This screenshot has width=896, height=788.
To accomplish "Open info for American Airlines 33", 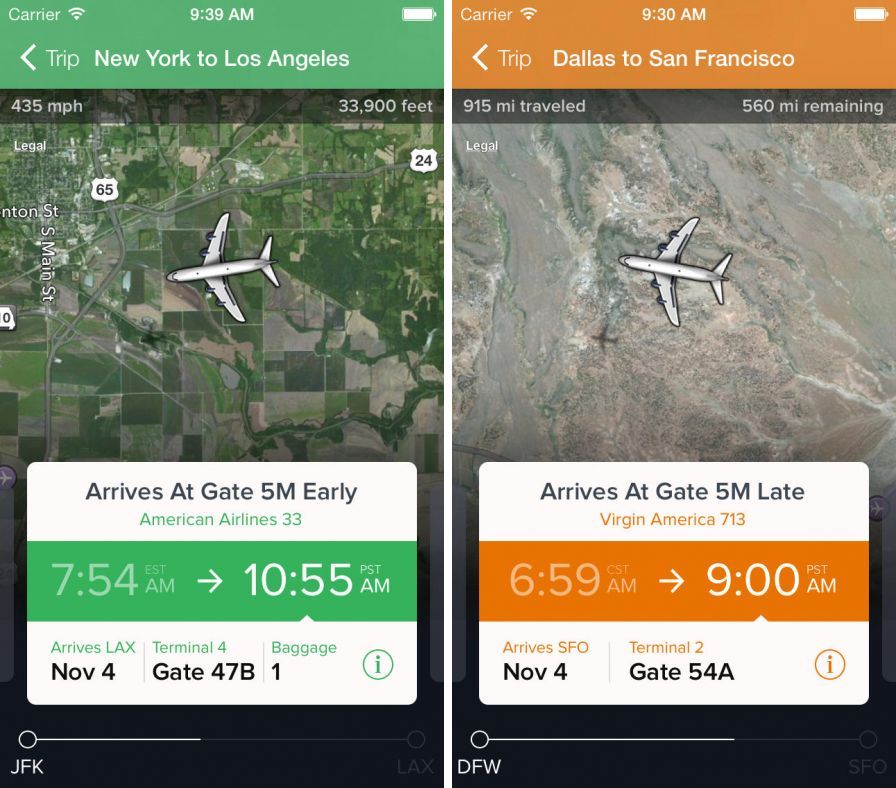I will [377, 663].
